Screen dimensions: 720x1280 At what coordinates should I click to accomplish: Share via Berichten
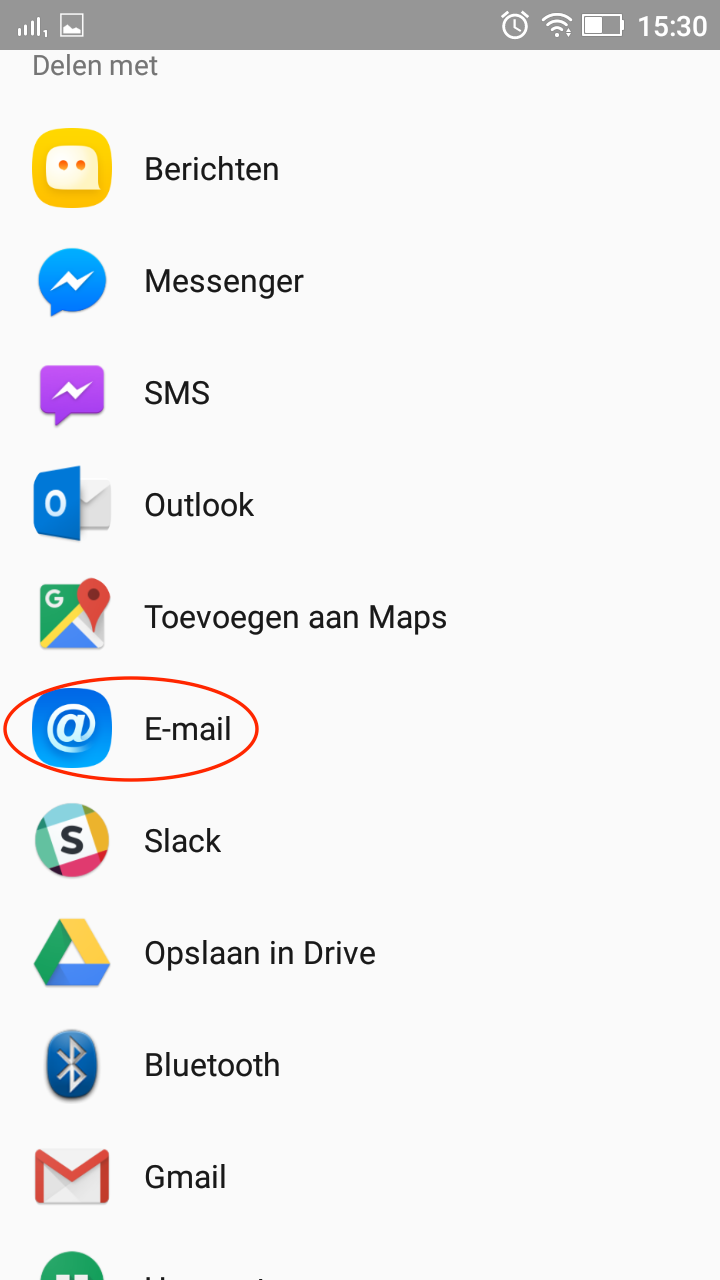[x=210, y=169]
